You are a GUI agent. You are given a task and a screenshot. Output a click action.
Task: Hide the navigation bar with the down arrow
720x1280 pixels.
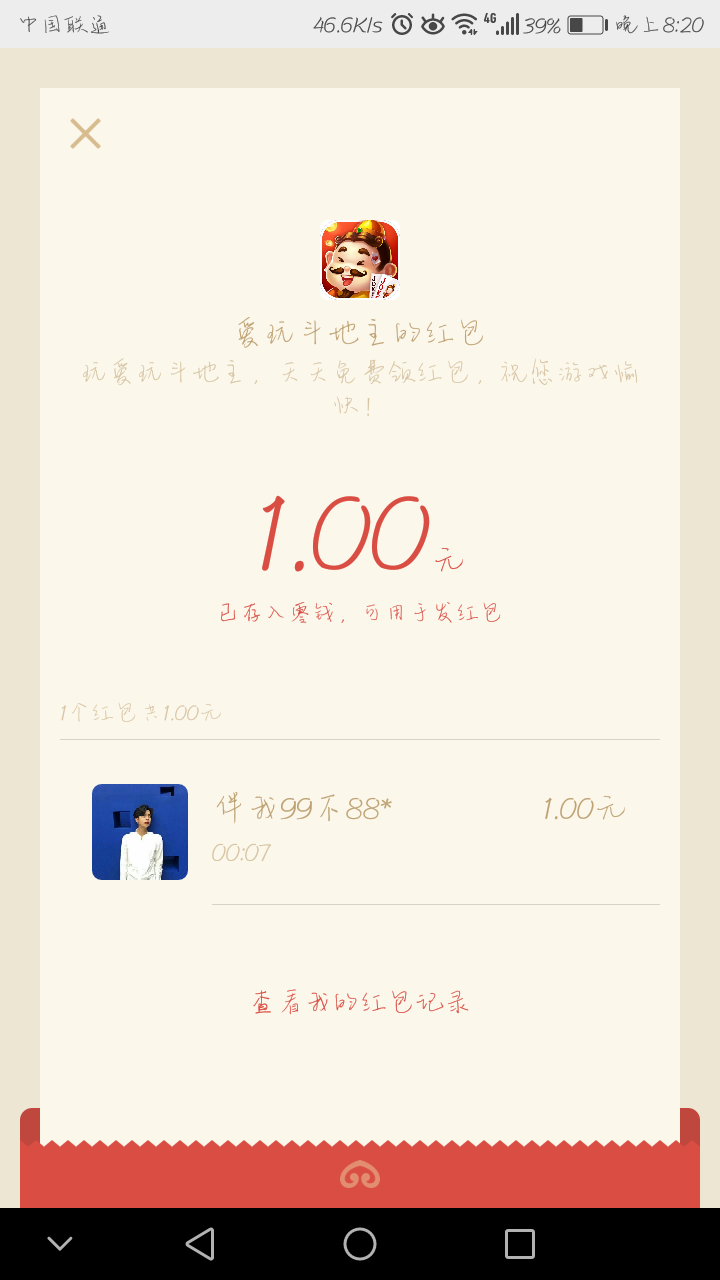click(x=60, y=1244)
